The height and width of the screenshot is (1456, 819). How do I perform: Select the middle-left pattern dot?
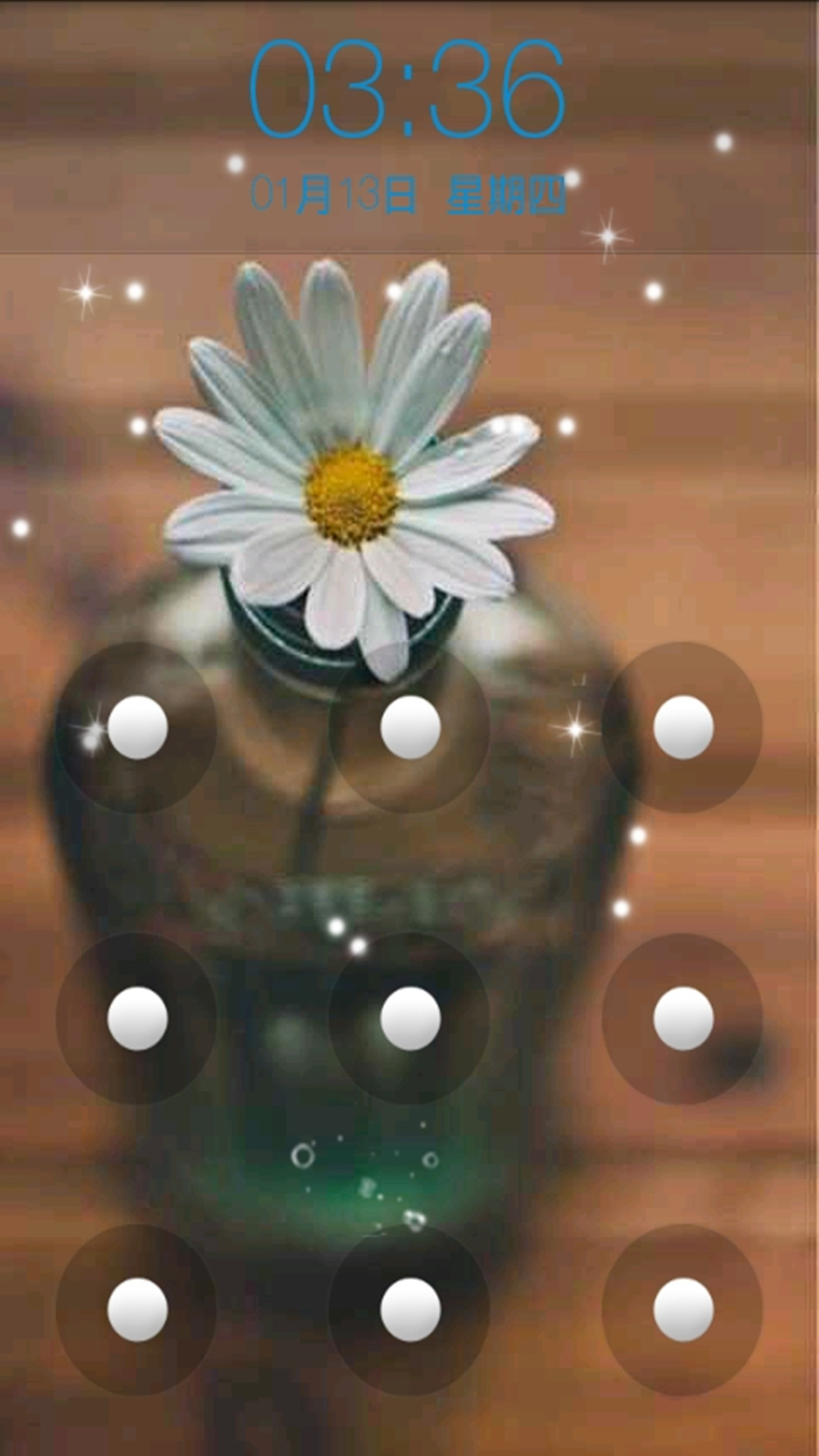pos(137,1018)
